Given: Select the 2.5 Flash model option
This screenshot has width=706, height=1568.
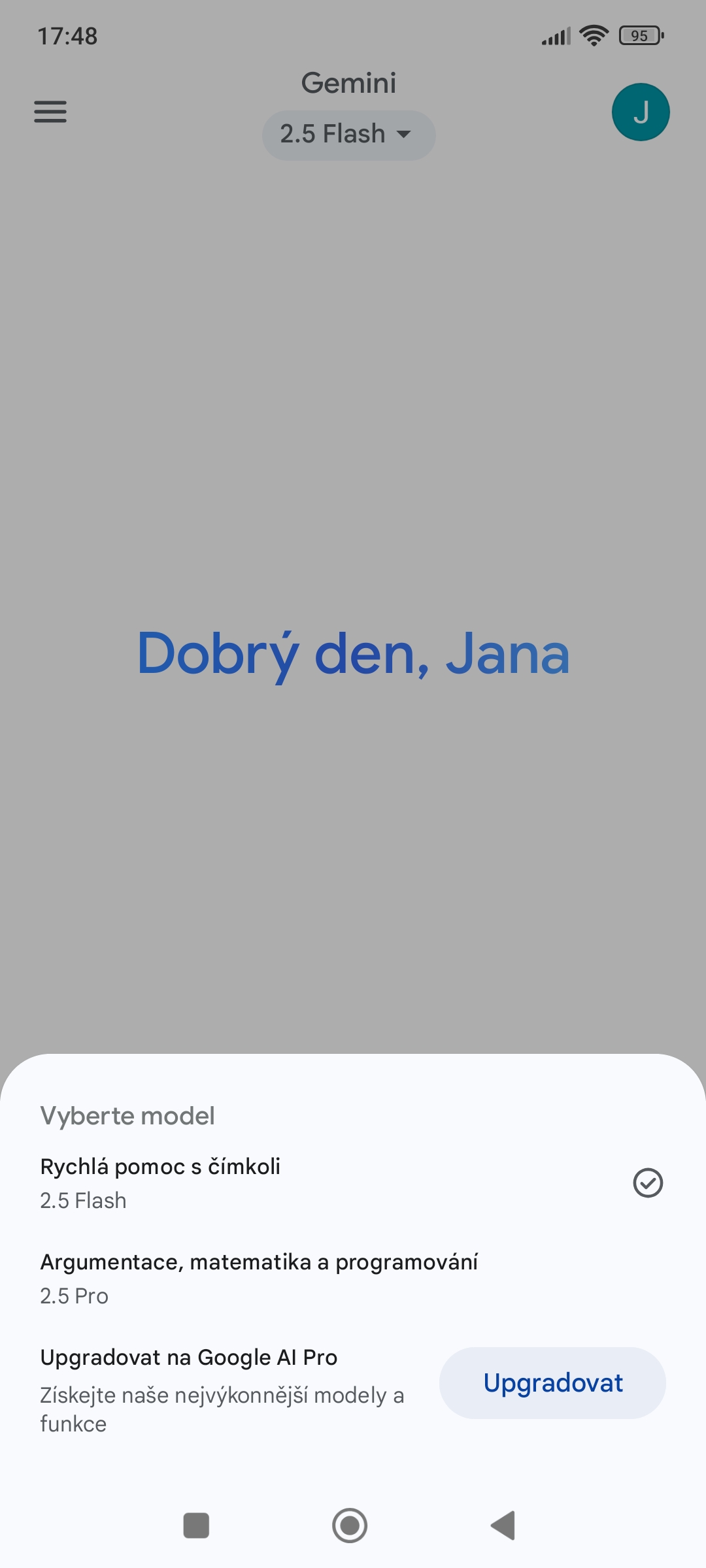Looking at the screenshot, I should pos(353,1183).
